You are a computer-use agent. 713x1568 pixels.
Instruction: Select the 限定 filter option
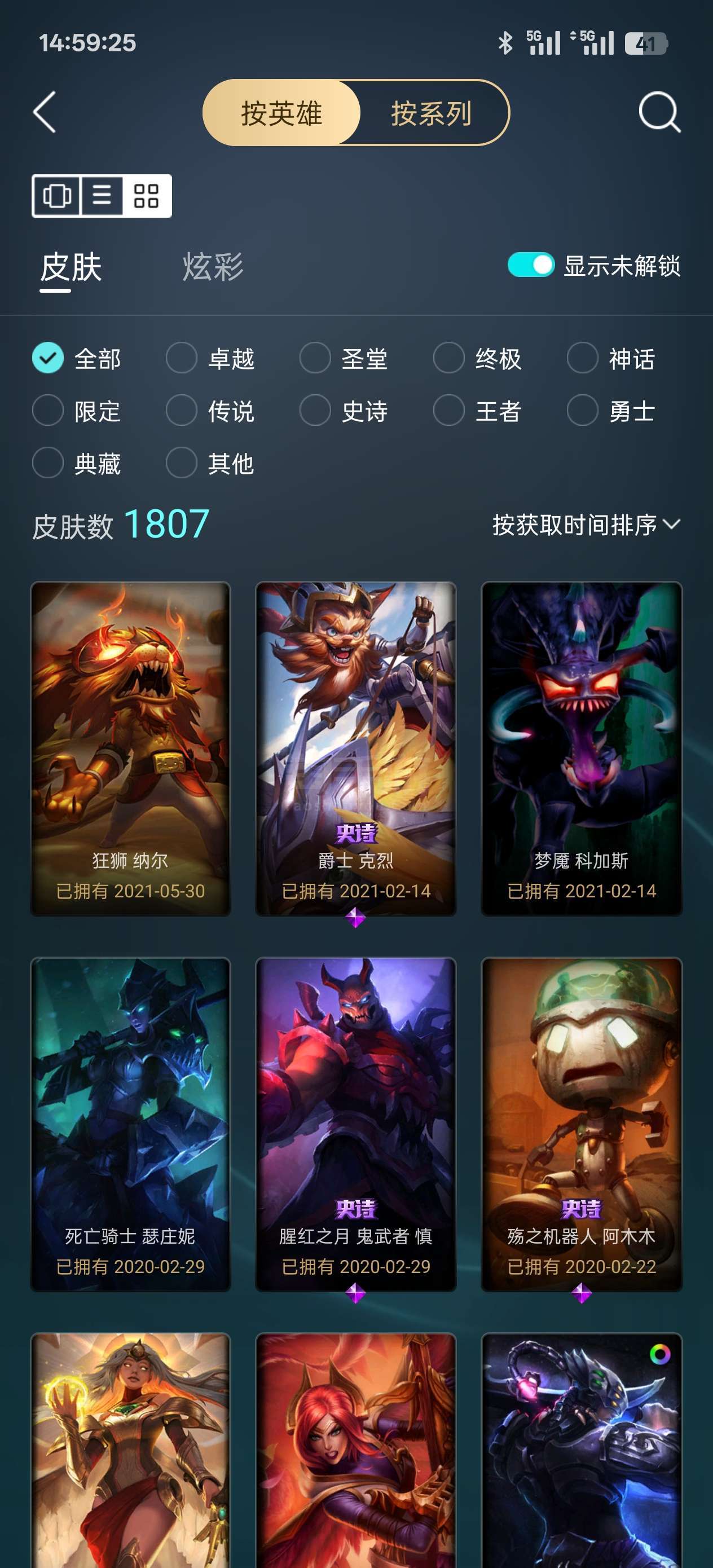click(77, 410)
